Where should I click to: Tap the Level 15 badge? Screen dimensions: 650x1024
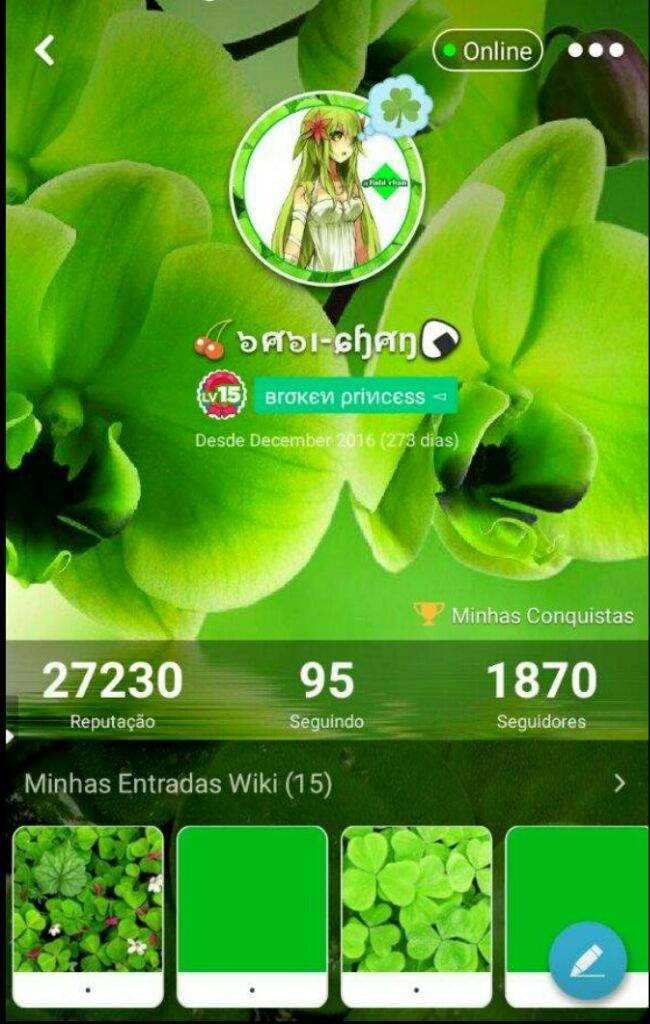pyautogui.click(x=221, y=395)
